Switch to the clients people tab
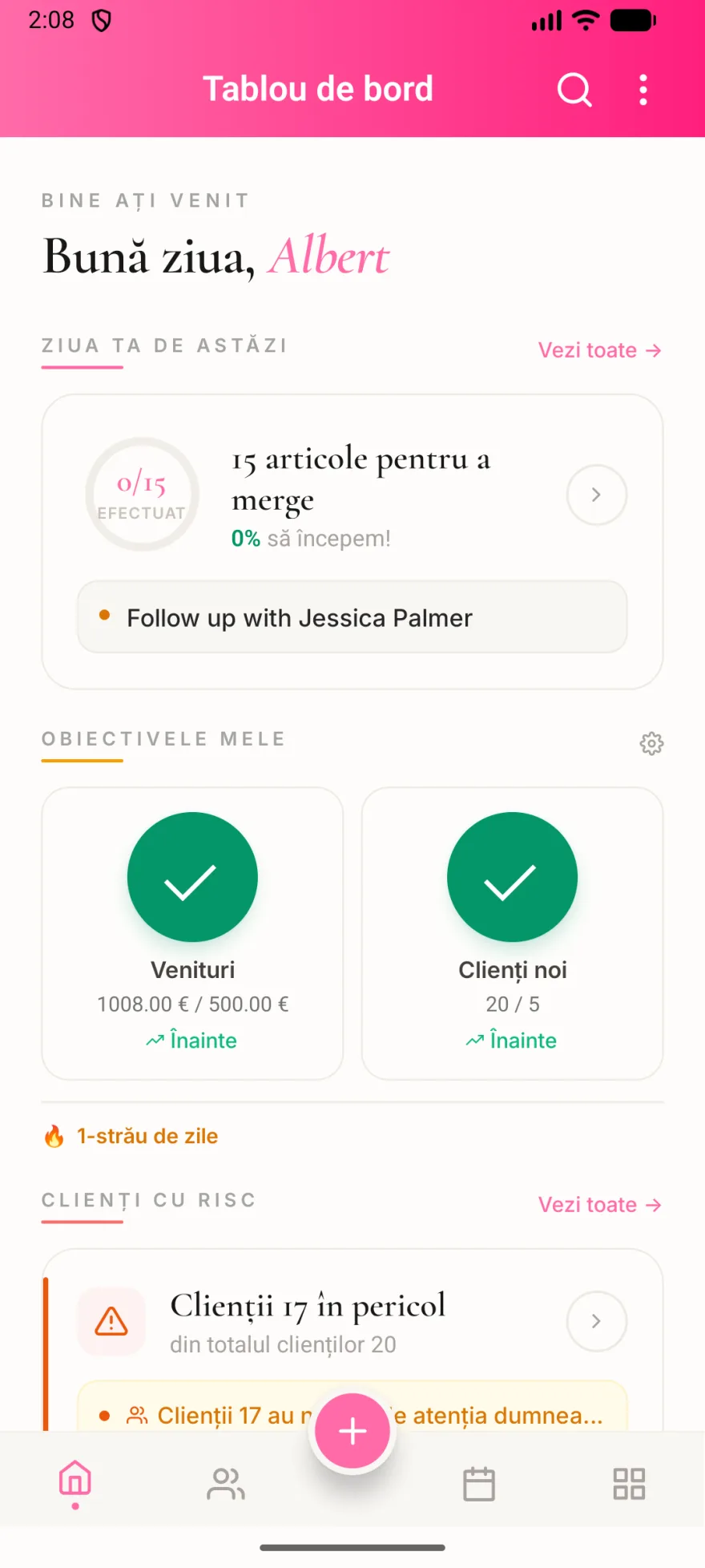This screenshot has width=705, height=1568. (x=226, y=1484)
